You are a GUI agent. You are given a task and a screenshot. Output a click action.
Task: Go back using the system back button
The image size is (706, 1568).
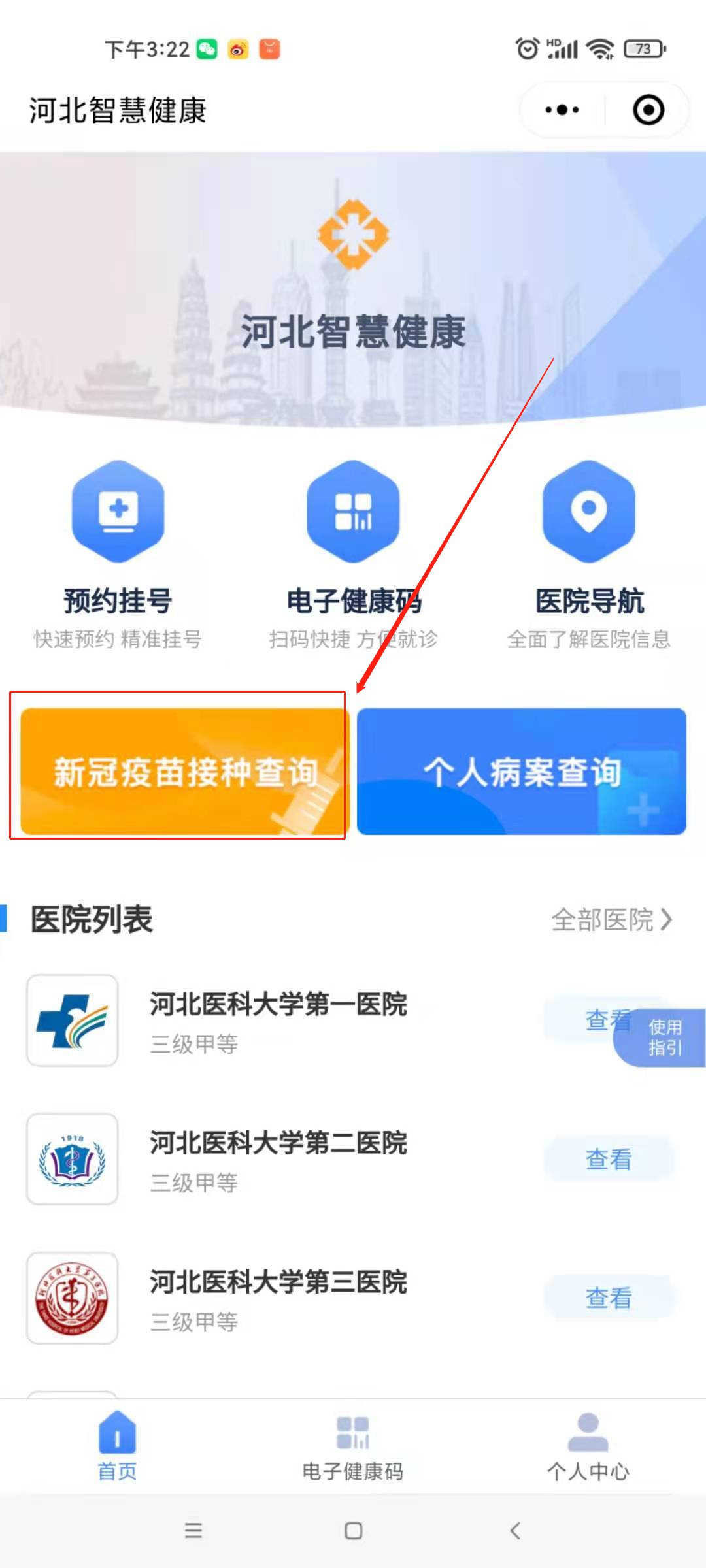pyautogui.click(x=515, y=1531)
